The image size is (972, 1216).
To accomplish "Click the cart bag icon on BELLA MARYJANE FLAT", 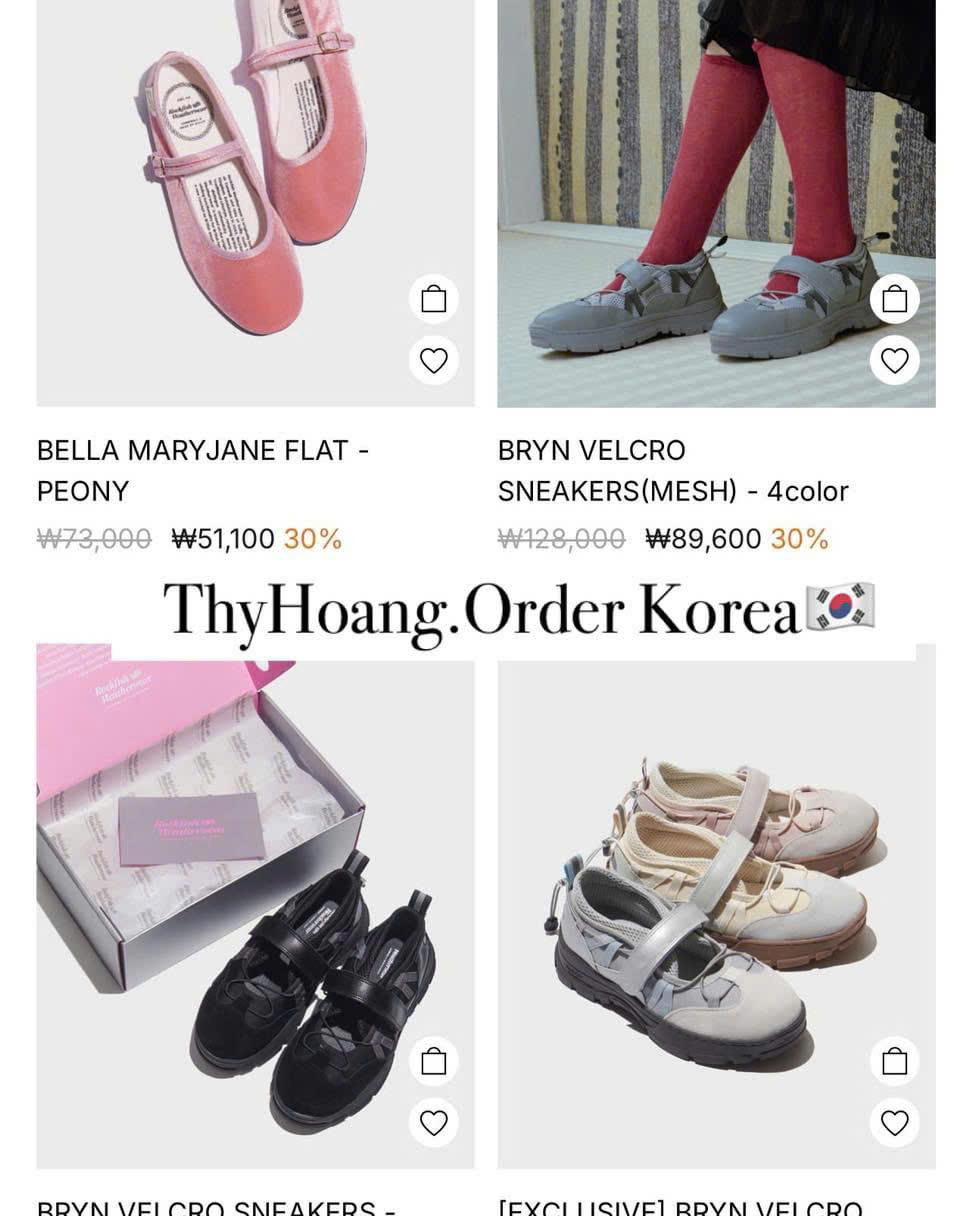I will pos(434,299).
